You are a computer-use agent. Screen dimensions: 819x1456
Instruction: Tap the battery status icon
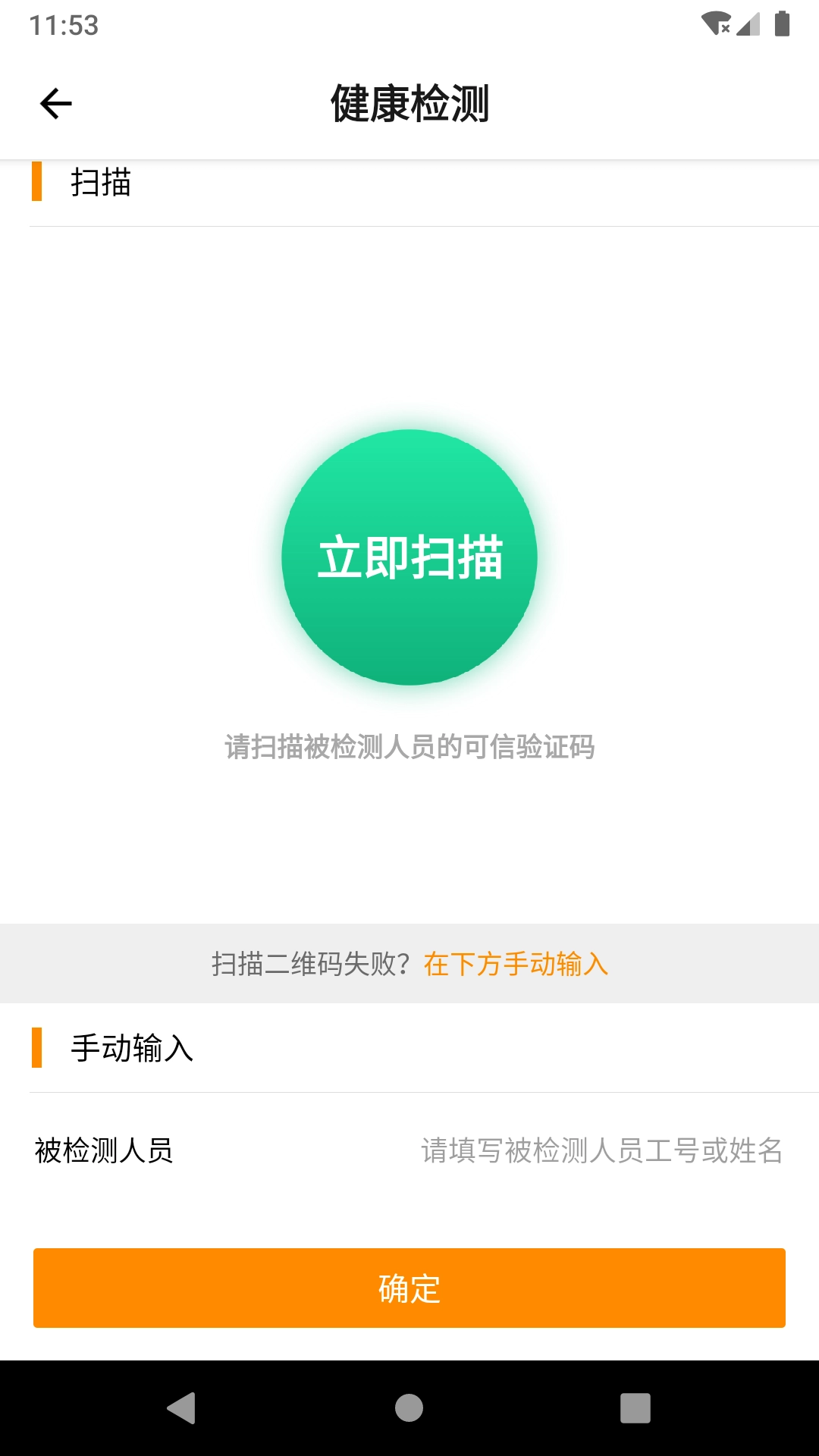pyautogui.click(x=782, y=22)
